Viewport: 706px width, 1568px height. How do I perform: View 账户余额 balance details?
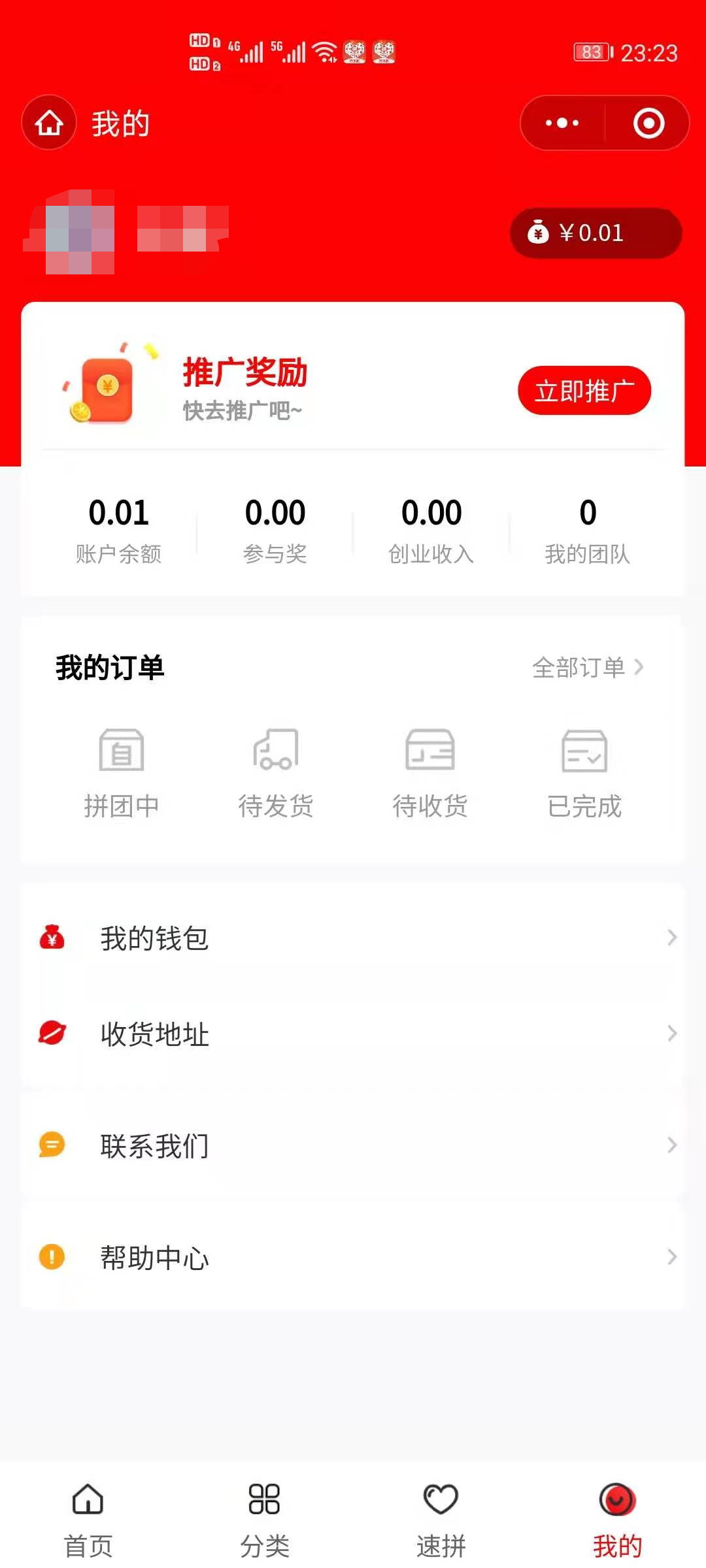pyautogui.click(x=118, y=529)
